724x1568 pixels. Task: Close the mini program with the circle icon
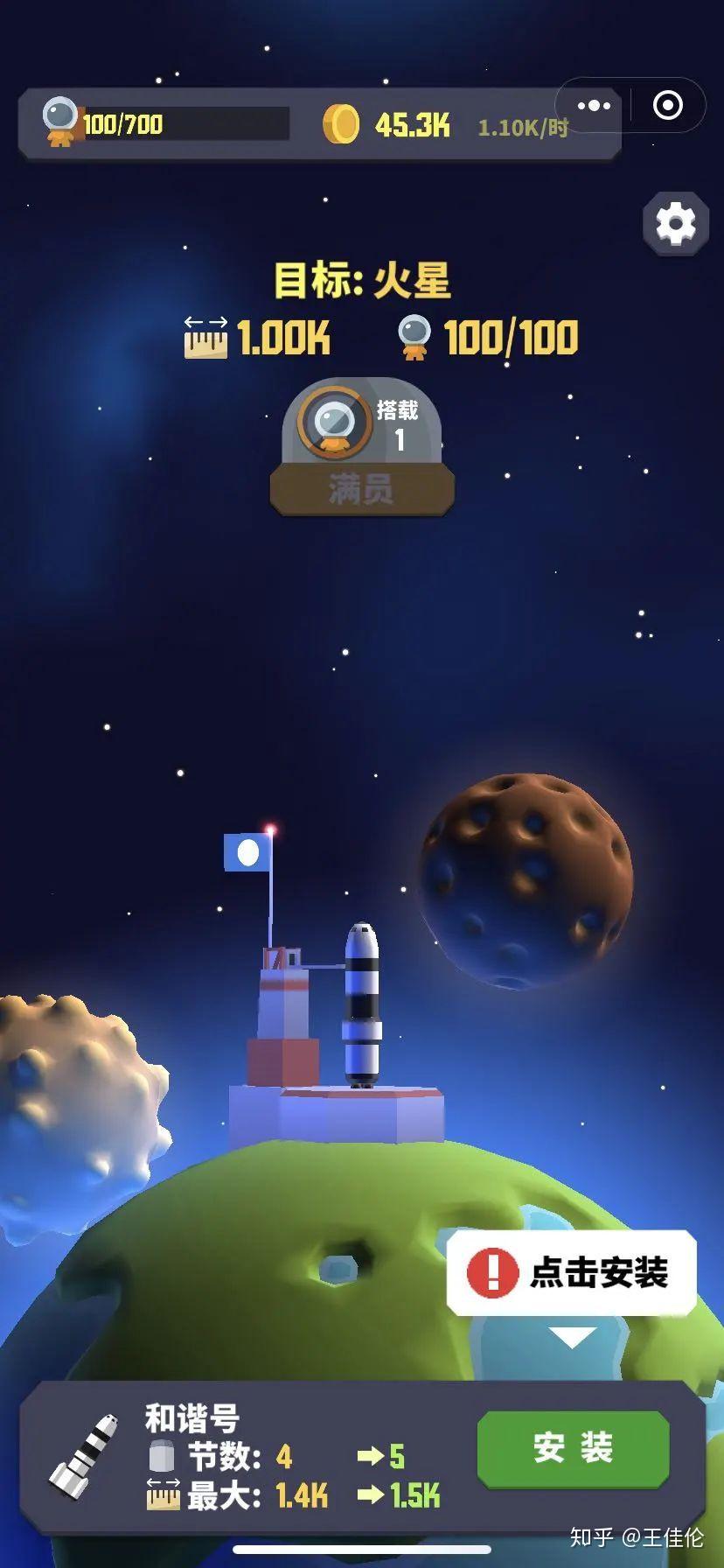tap(668, 106)
